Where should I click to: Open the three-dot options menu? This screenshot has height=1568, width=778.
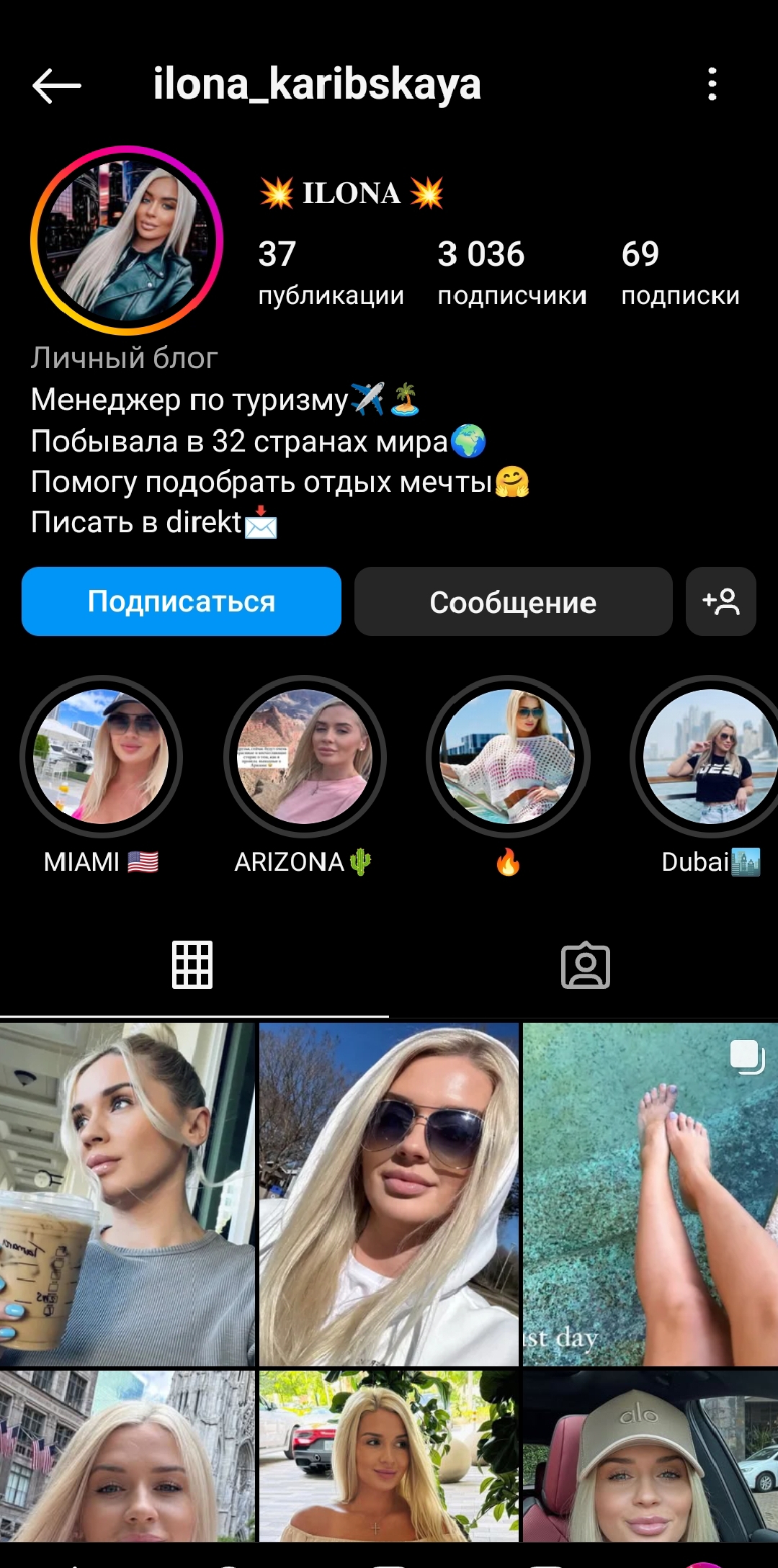[713, 84]
